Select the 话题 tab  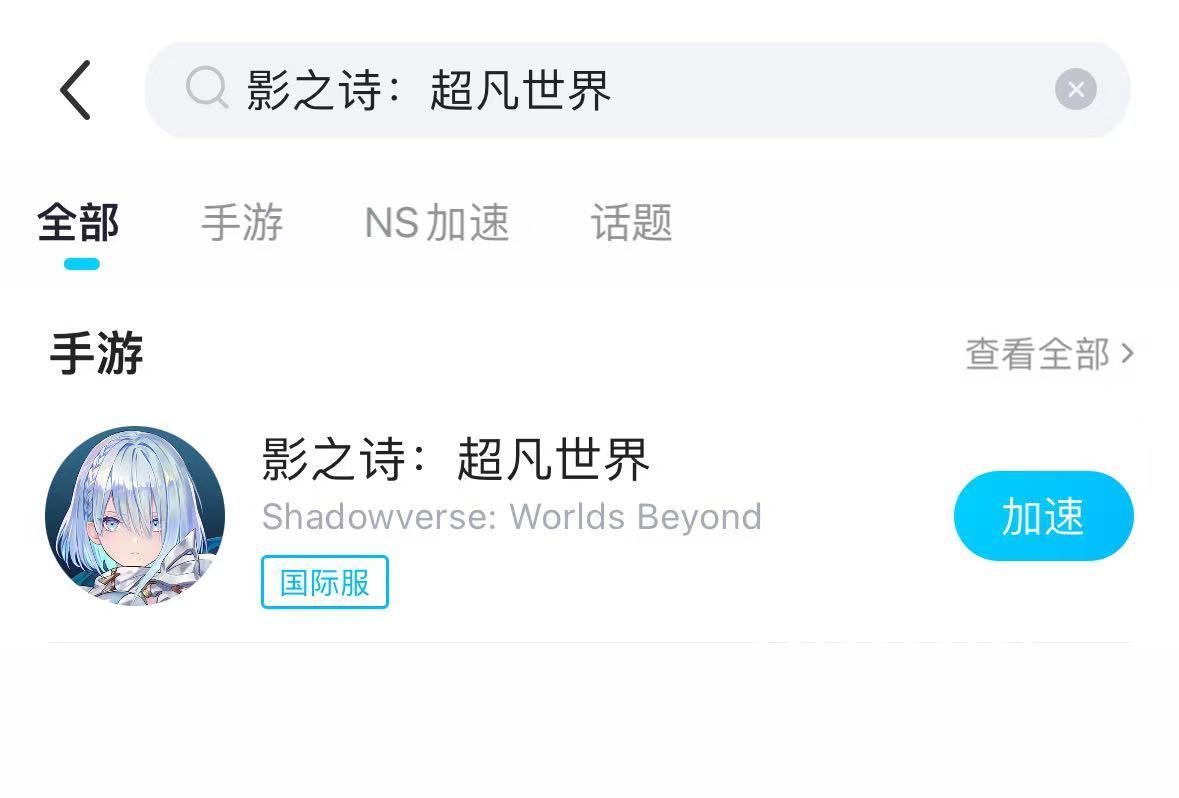click(631, 223)
